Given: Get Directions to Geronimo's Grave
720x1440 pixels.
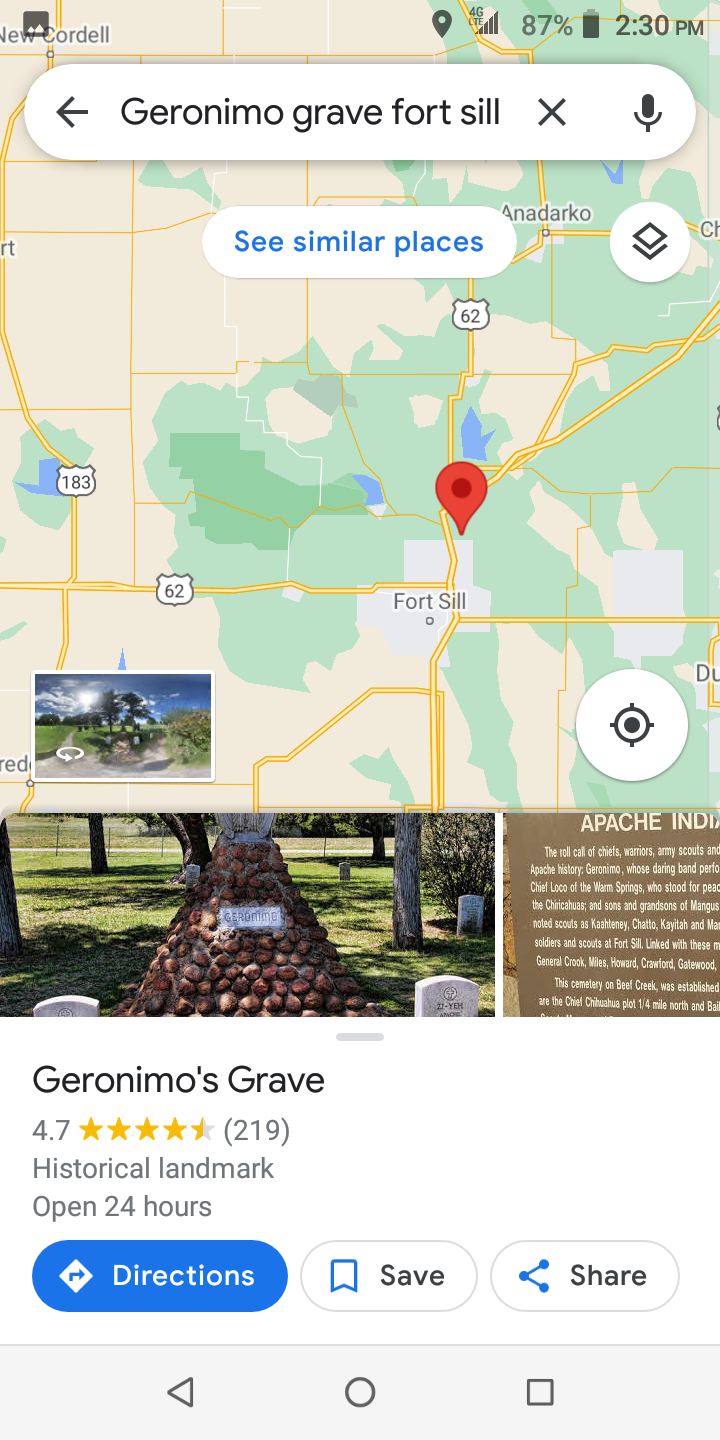Looking at the screenshot, I should click(160, 1276).
